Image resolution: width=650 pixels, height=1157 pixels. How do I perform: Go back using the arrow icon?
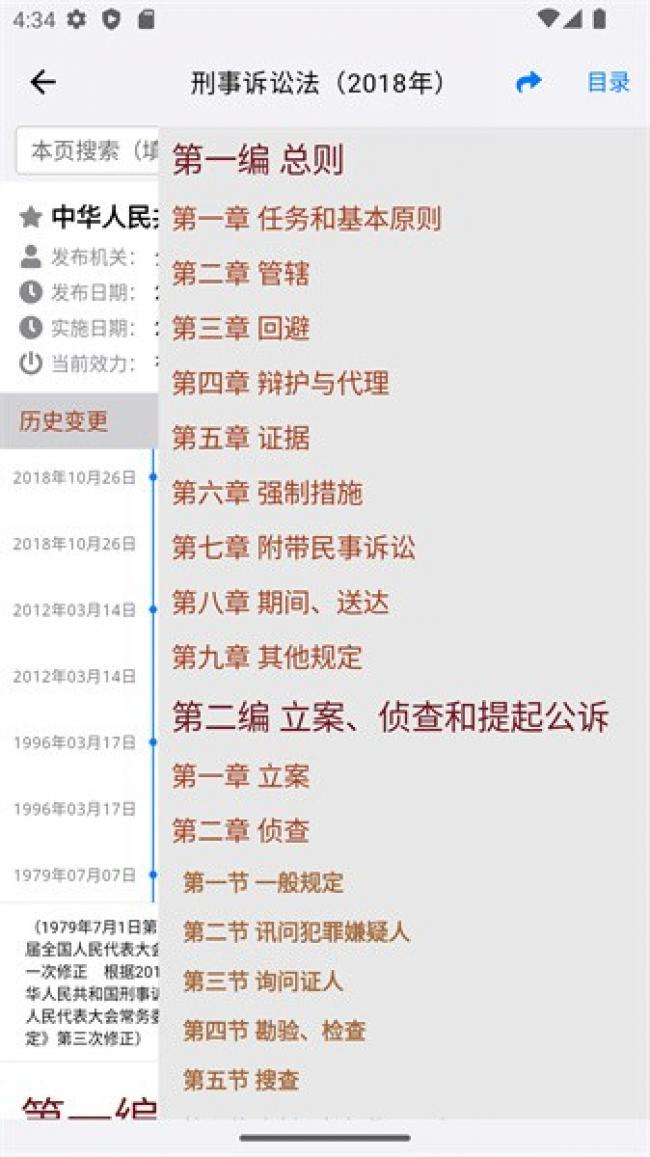[43, 82]
